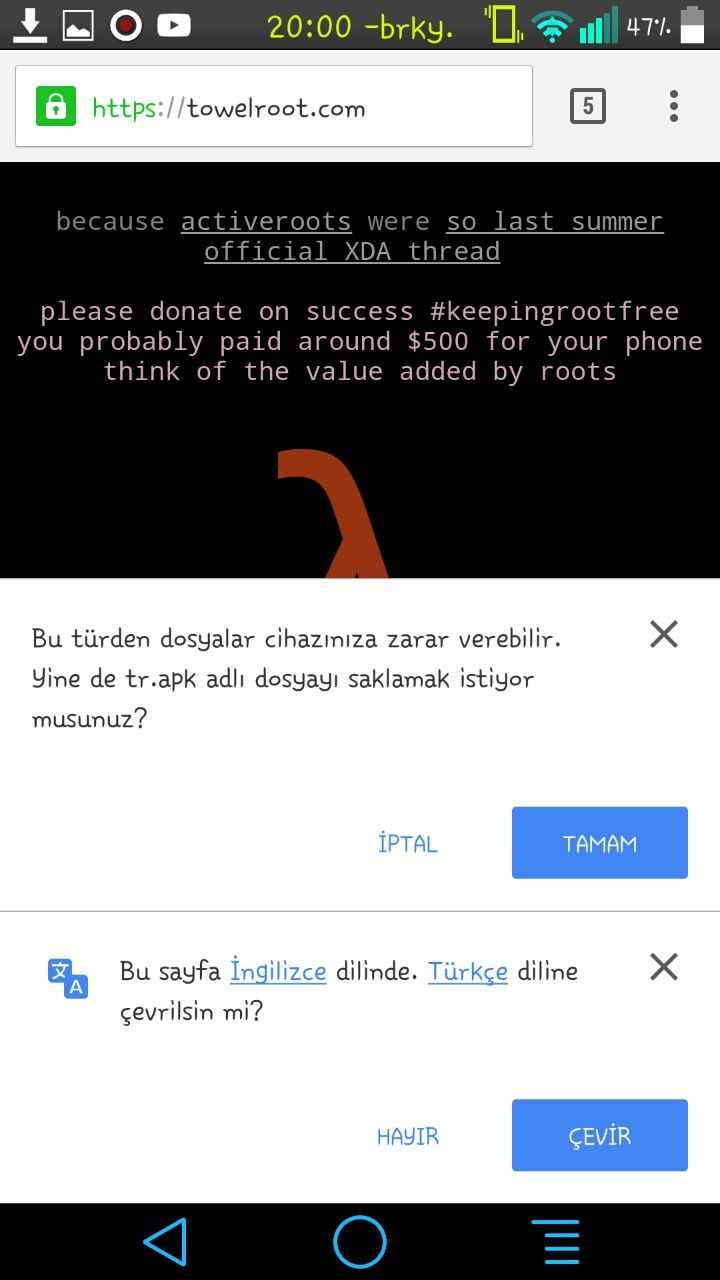Open the browser overflow menu

[674, 106]
